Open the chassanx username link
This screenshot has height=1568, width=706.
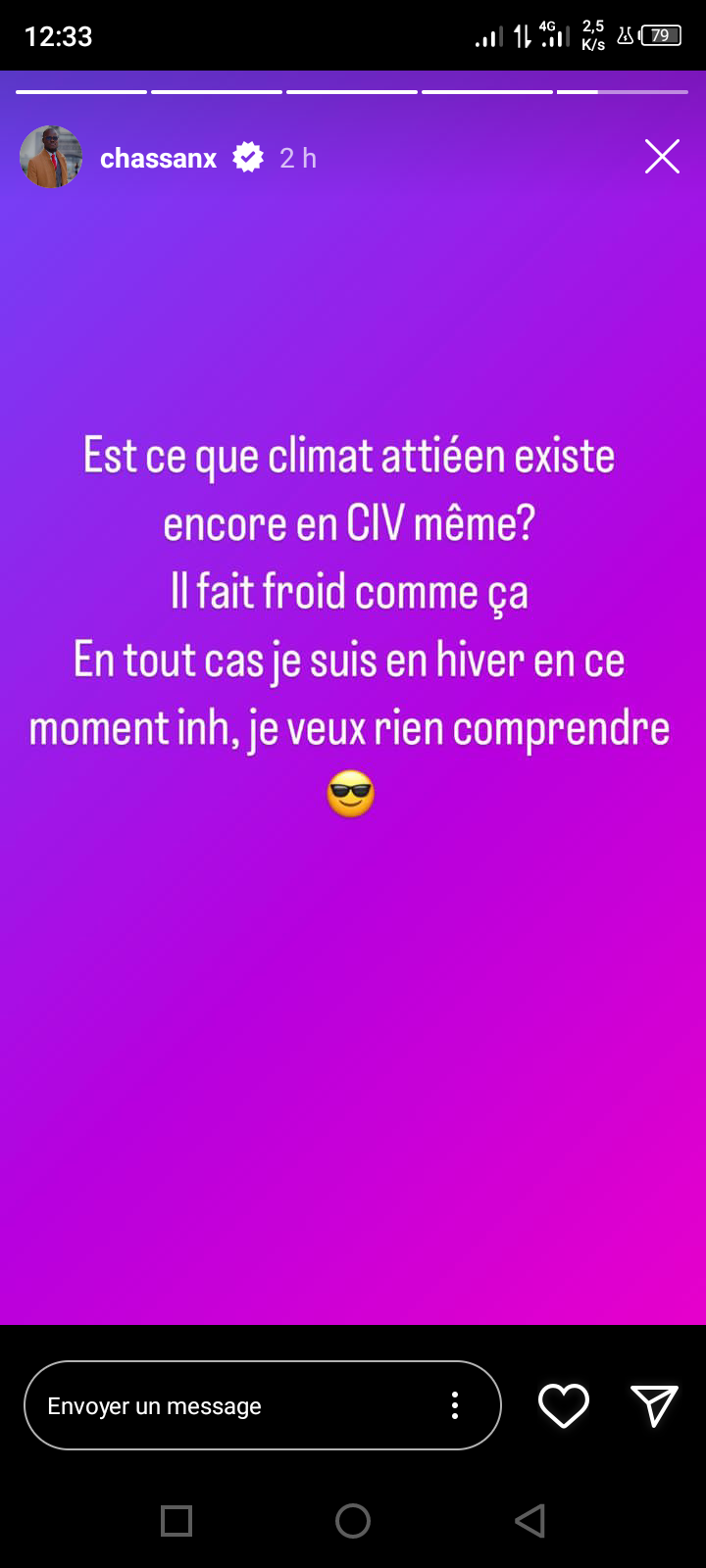coord(158,158)
